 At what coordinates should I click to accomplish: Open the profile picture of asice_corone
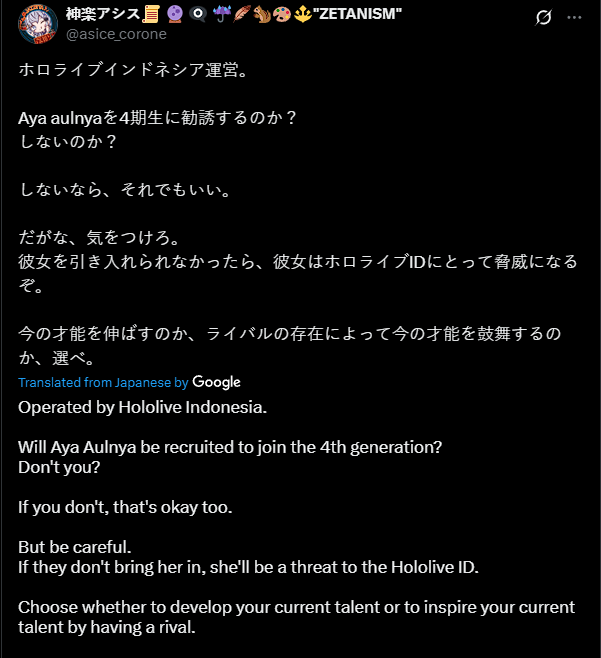pos(37,25)
